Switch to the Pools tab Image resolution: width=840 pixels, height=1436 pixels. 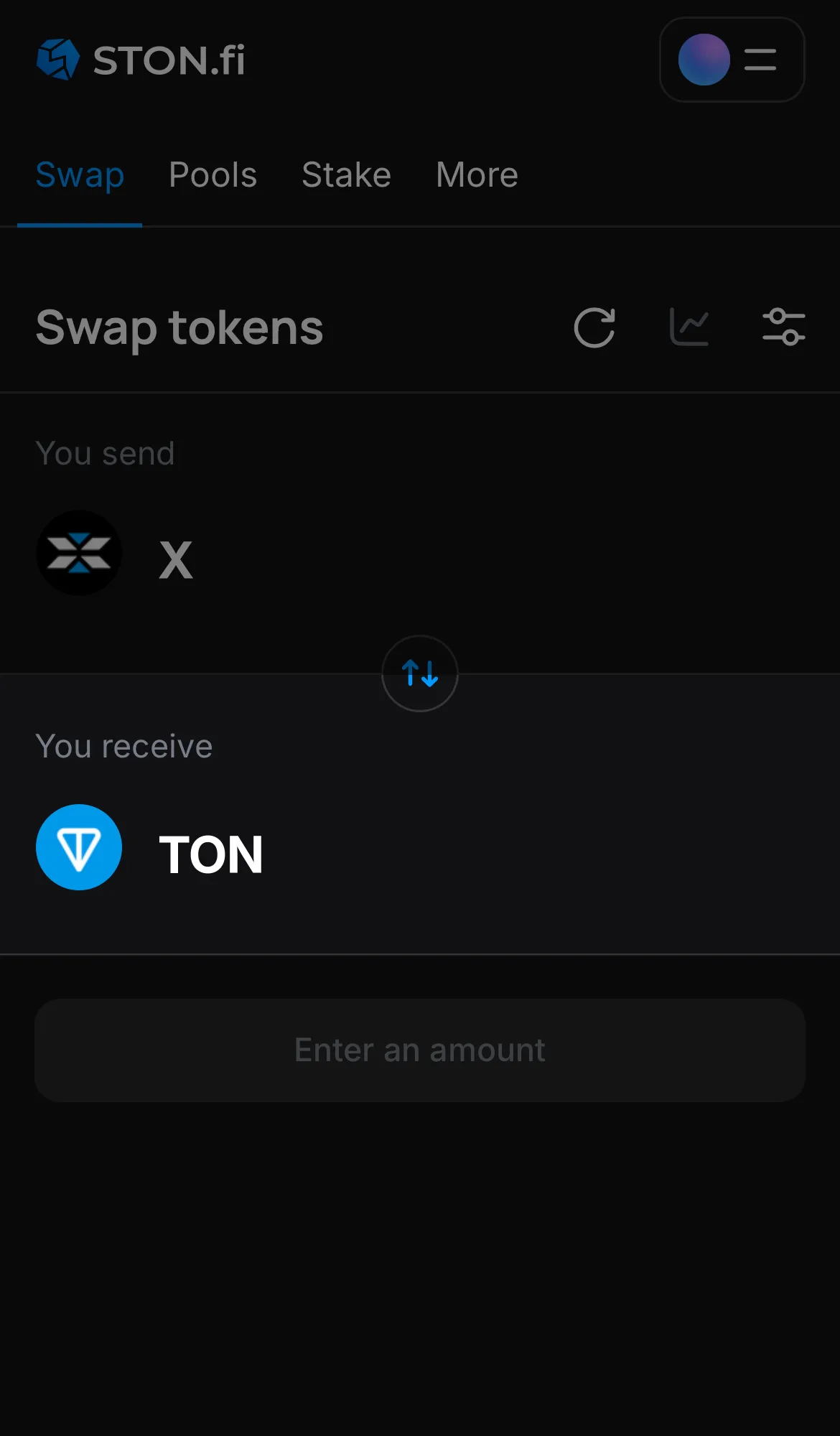click(x=213, y=174)
